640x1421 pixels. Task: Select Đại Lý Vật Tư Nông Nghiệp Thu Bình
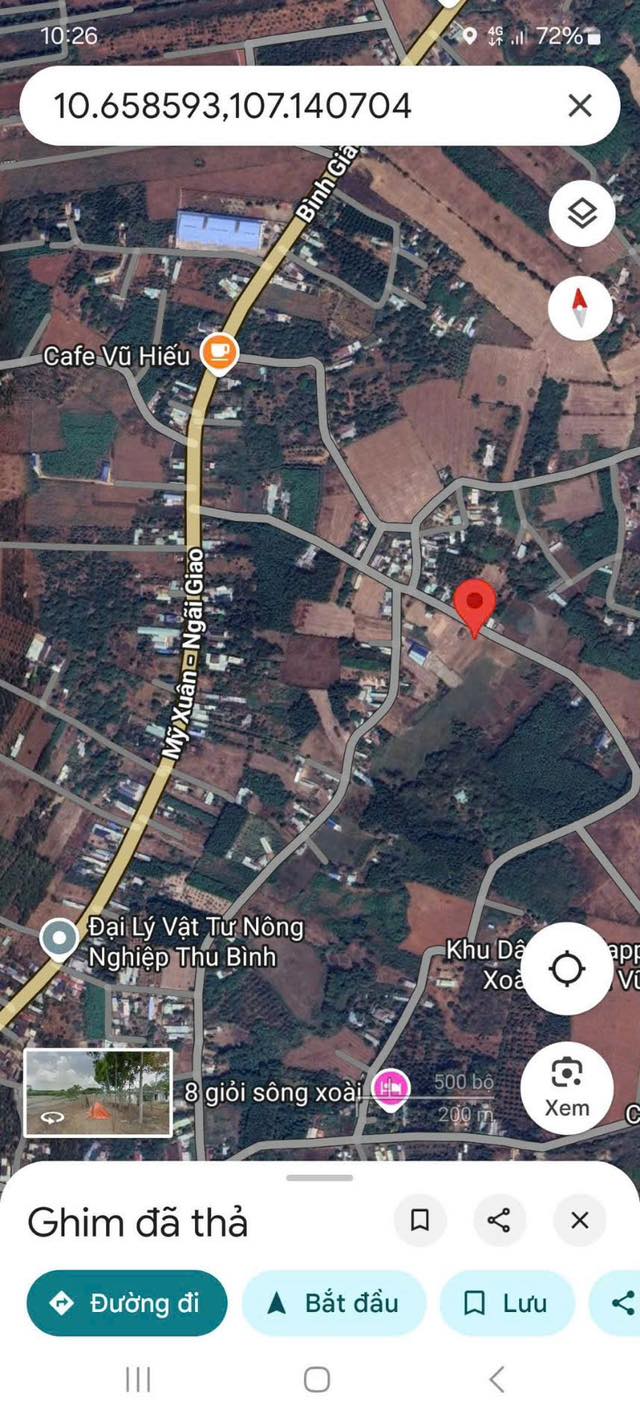tap(60, 940)
